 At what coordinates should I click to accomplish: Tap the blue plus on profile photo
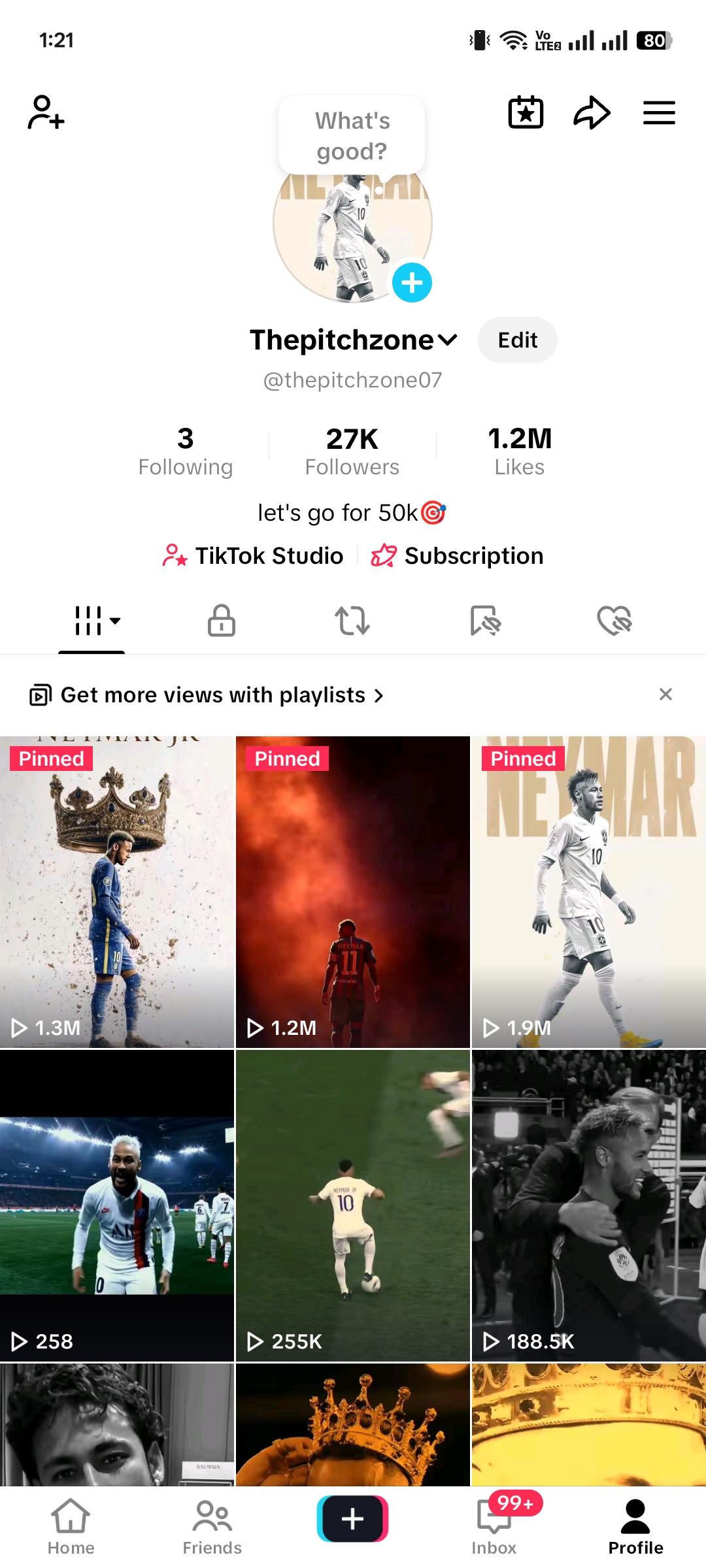click(x=412, y=283)
